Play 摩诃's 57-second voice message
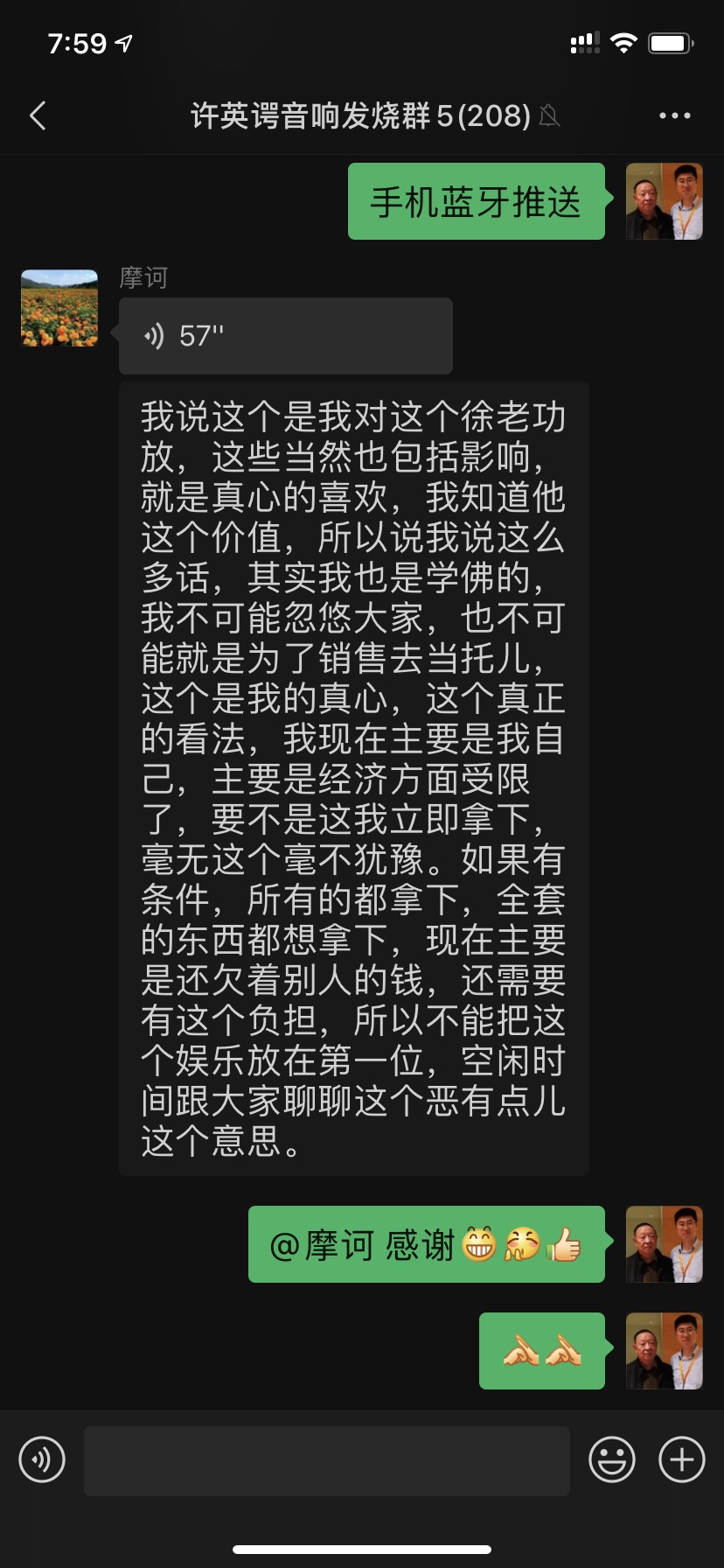 (x=285, y=336)
